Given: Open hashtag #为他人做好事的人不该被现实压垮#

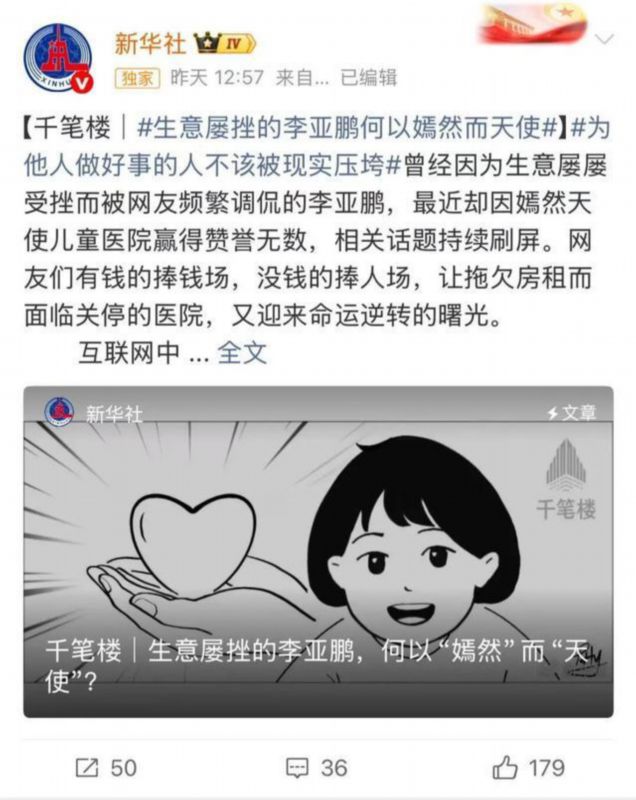Looking at the screenshot, I should tap(316, 147).
